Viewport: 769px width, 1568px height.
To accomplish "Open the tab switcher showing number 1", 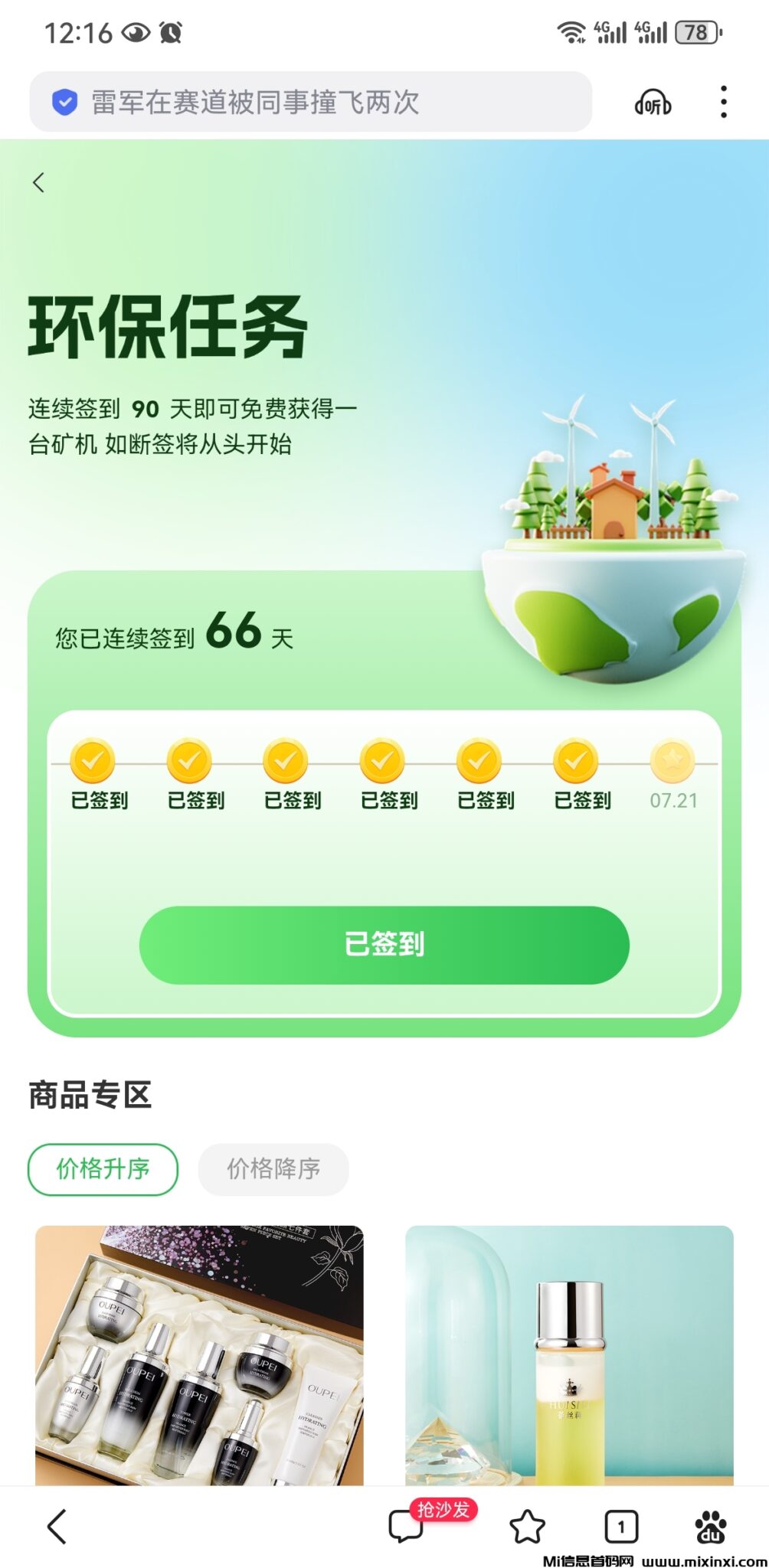I will (622, 1526).
